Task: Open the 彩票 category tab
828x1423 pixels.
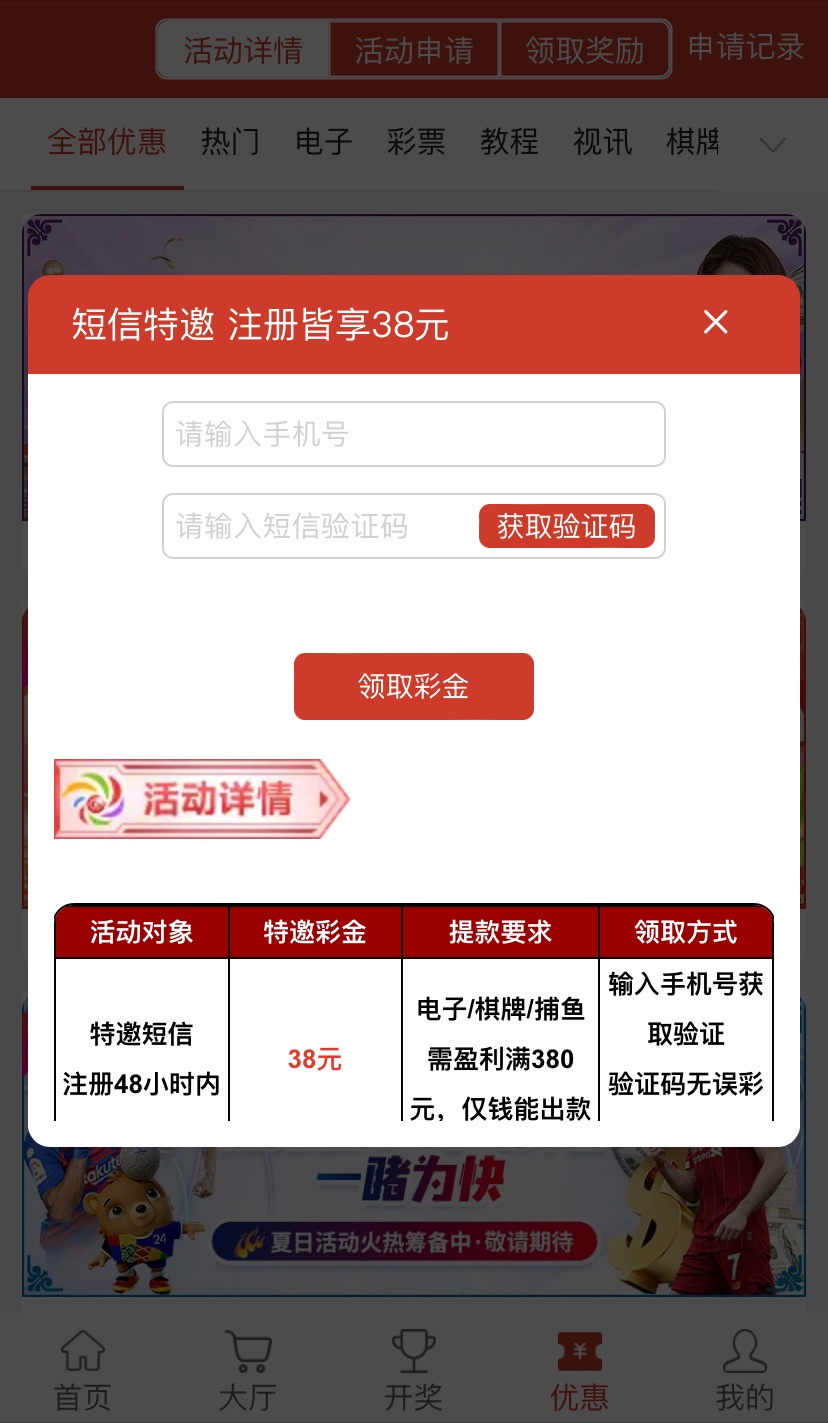Action: (416, 142)
